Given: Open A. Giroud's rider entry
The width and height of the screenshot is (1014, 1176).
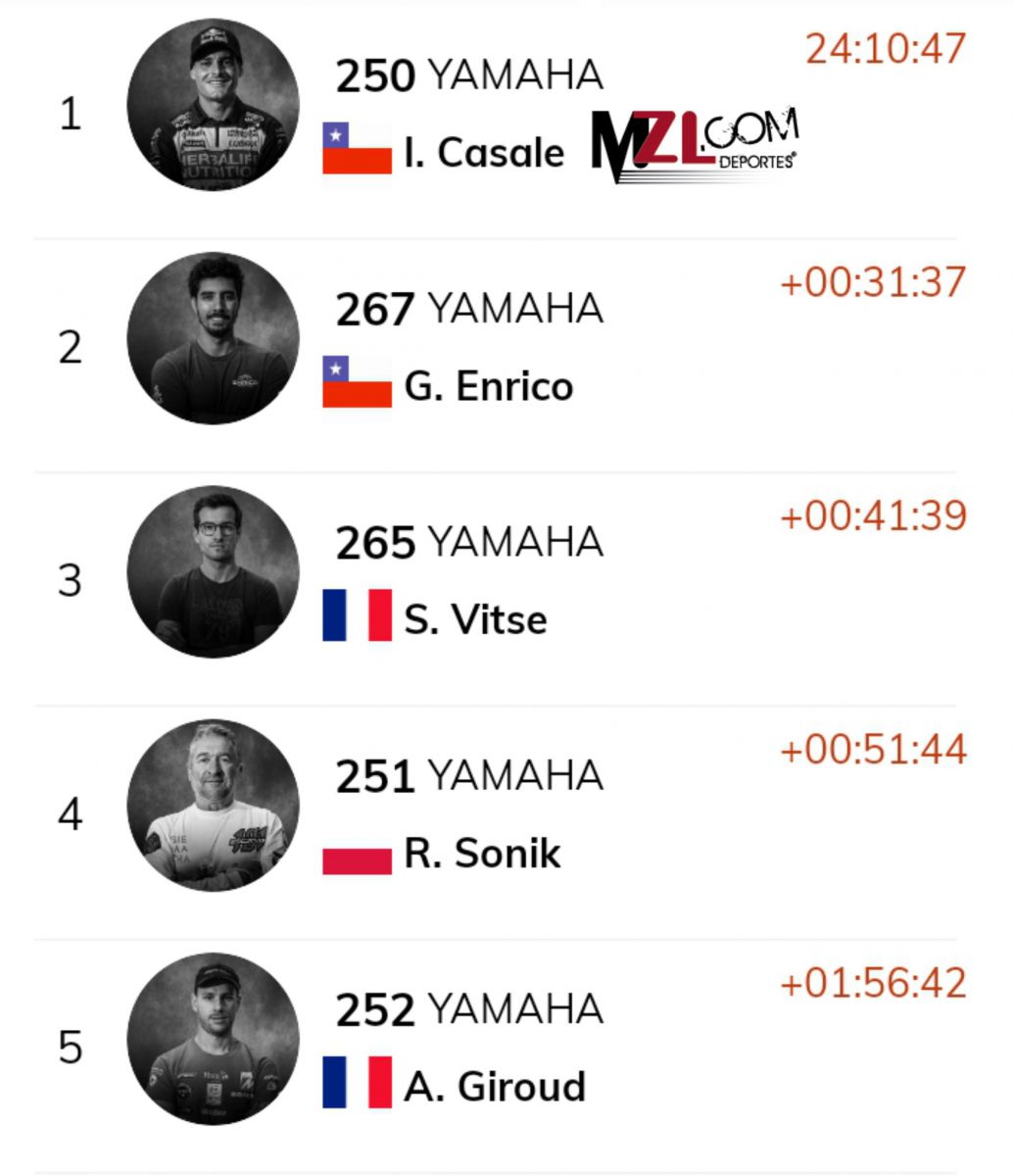Looking at the screenshot, I should coord(494,1086).
